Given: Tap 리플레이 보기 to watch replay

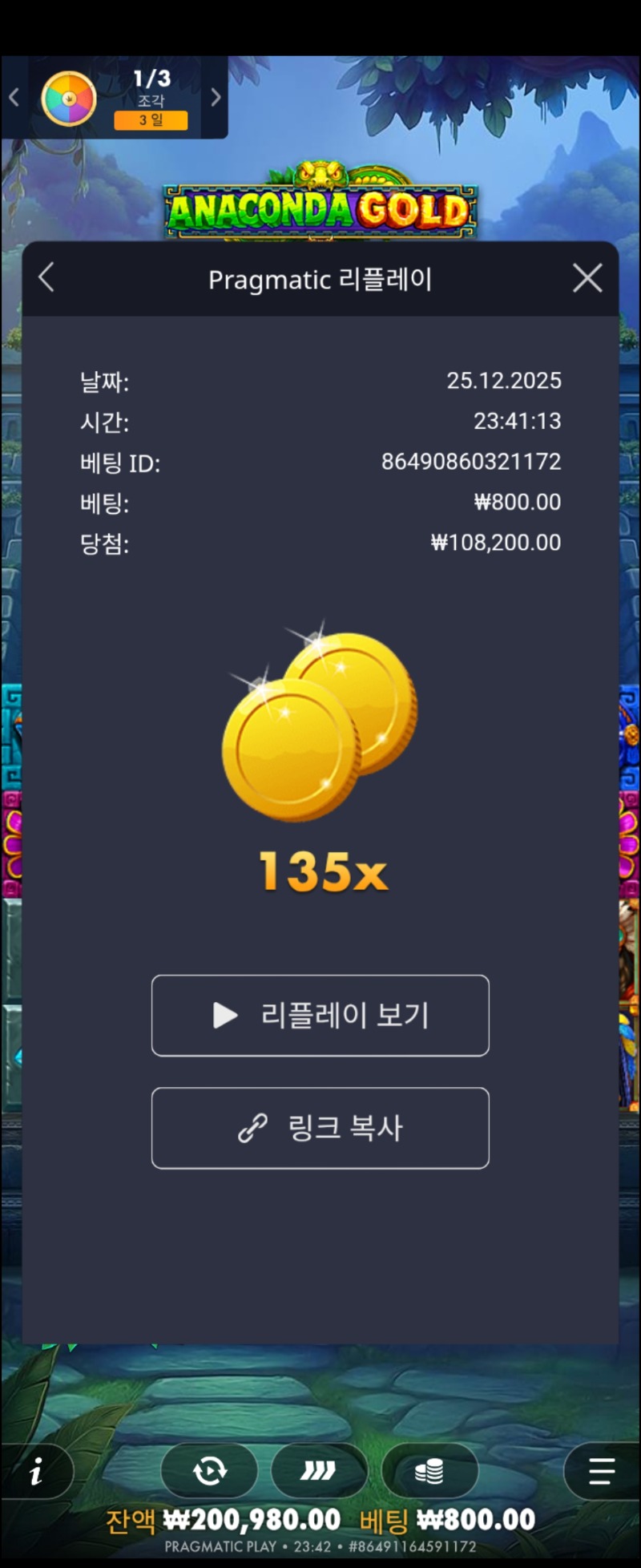Looking at the screenshot, I should (320, 1016).
